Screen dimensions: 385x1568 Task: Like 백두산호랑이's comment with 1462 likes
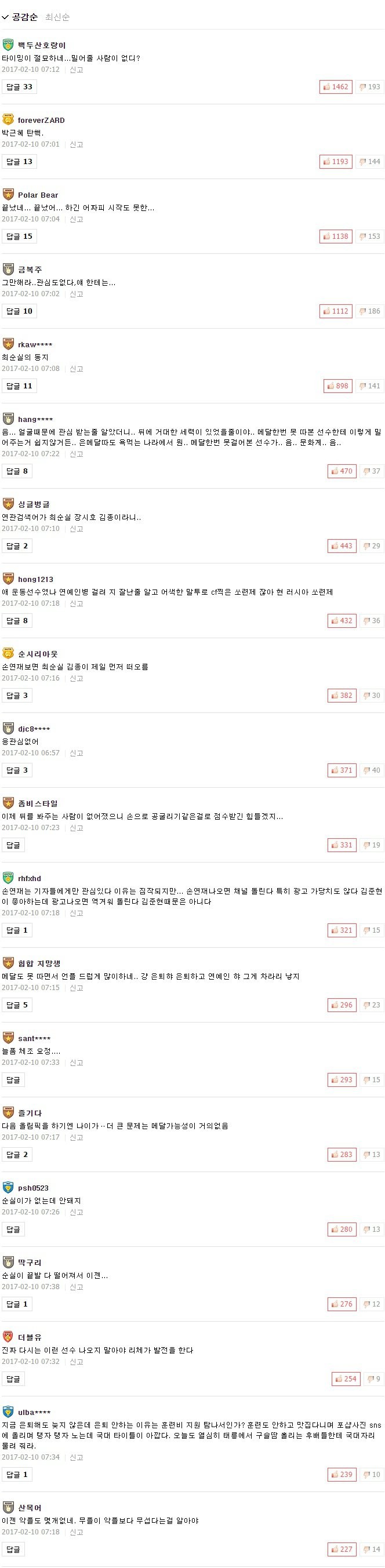(x=336, y=87)
